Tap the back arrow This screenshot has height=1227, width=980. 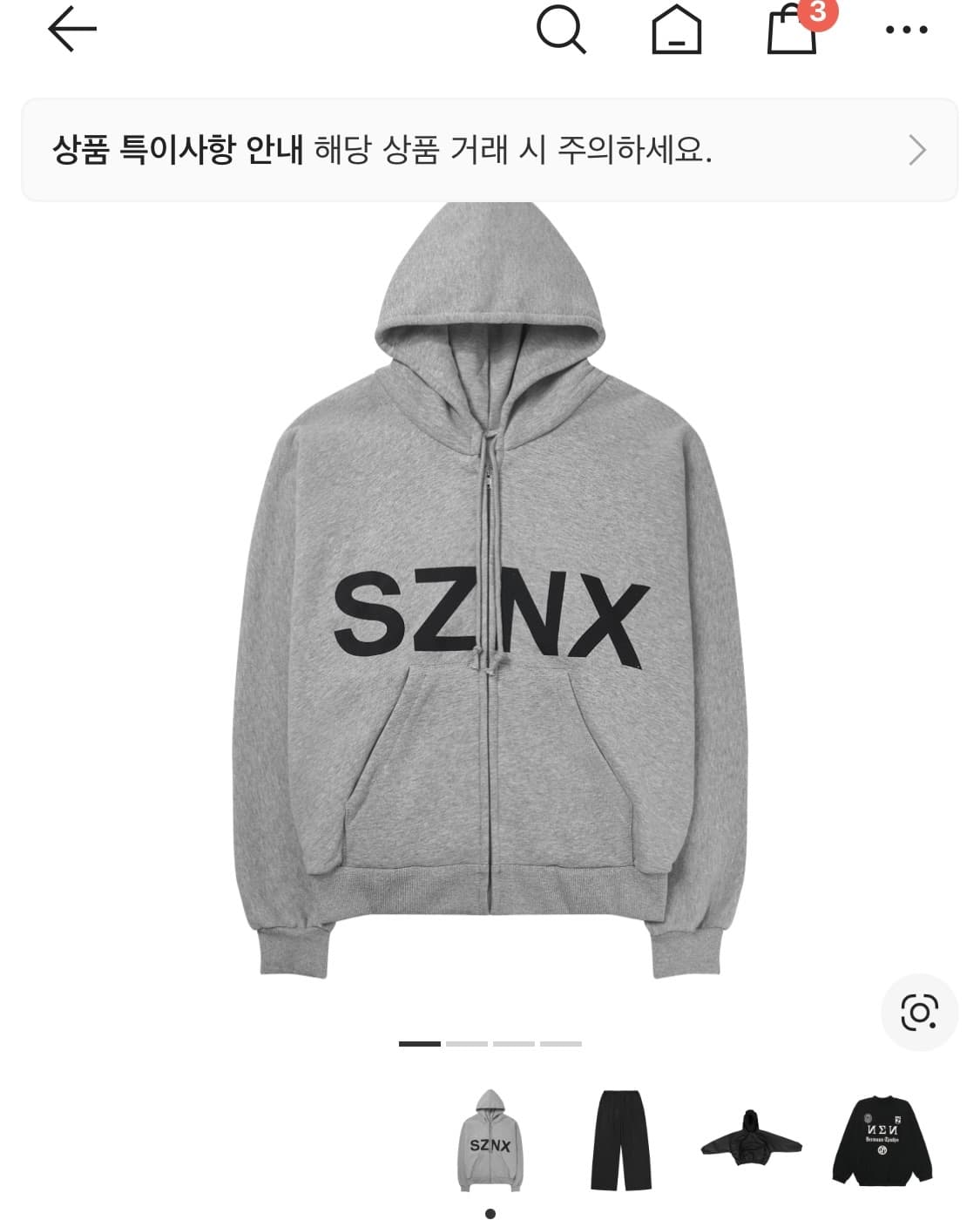[73, 29]
